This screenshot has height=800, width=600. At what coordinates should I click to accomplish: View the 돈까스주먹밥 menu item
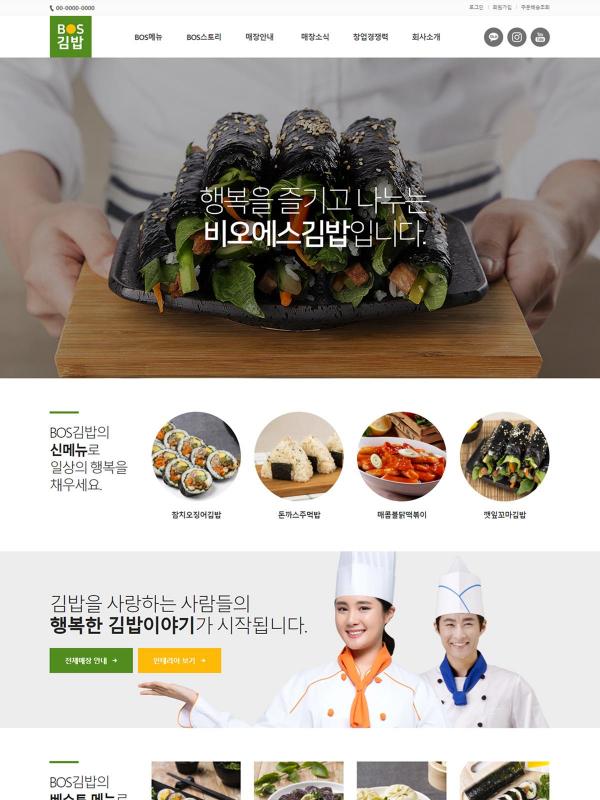[299, 456]
